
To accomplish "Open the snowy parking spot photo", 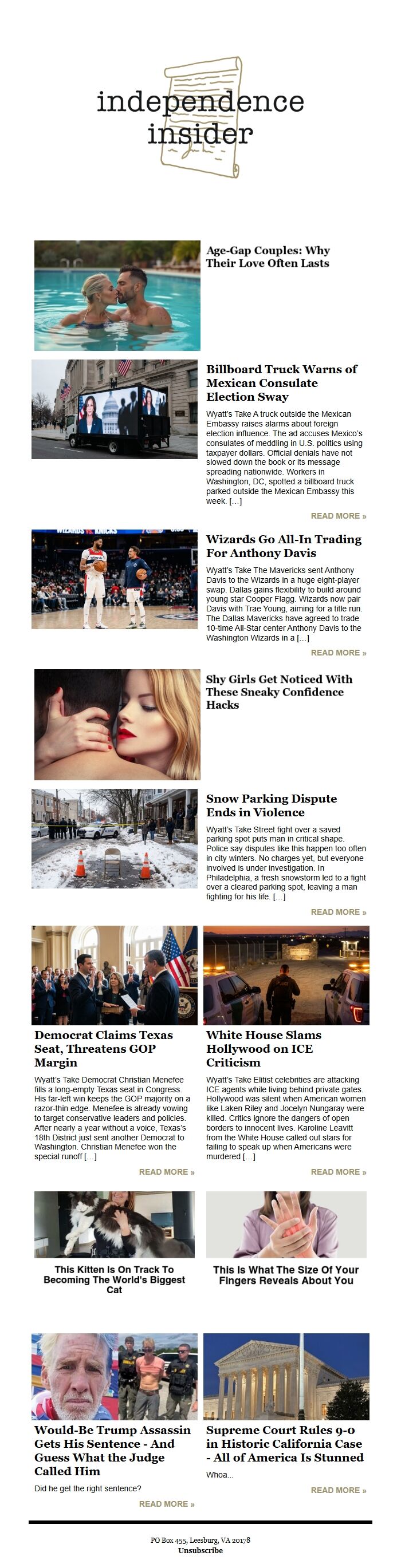I will point(115,838).
